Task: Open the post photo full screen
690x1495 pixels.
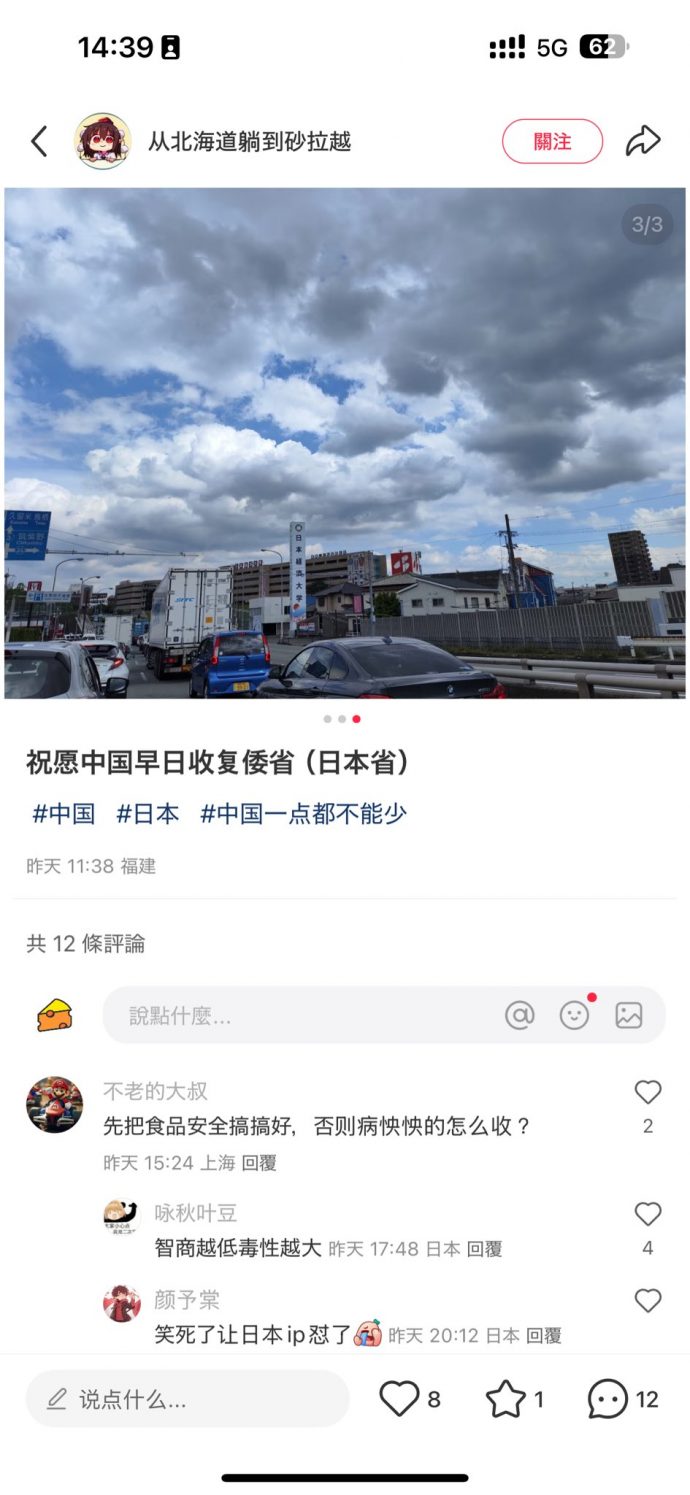Action: (x=345, y=442)
